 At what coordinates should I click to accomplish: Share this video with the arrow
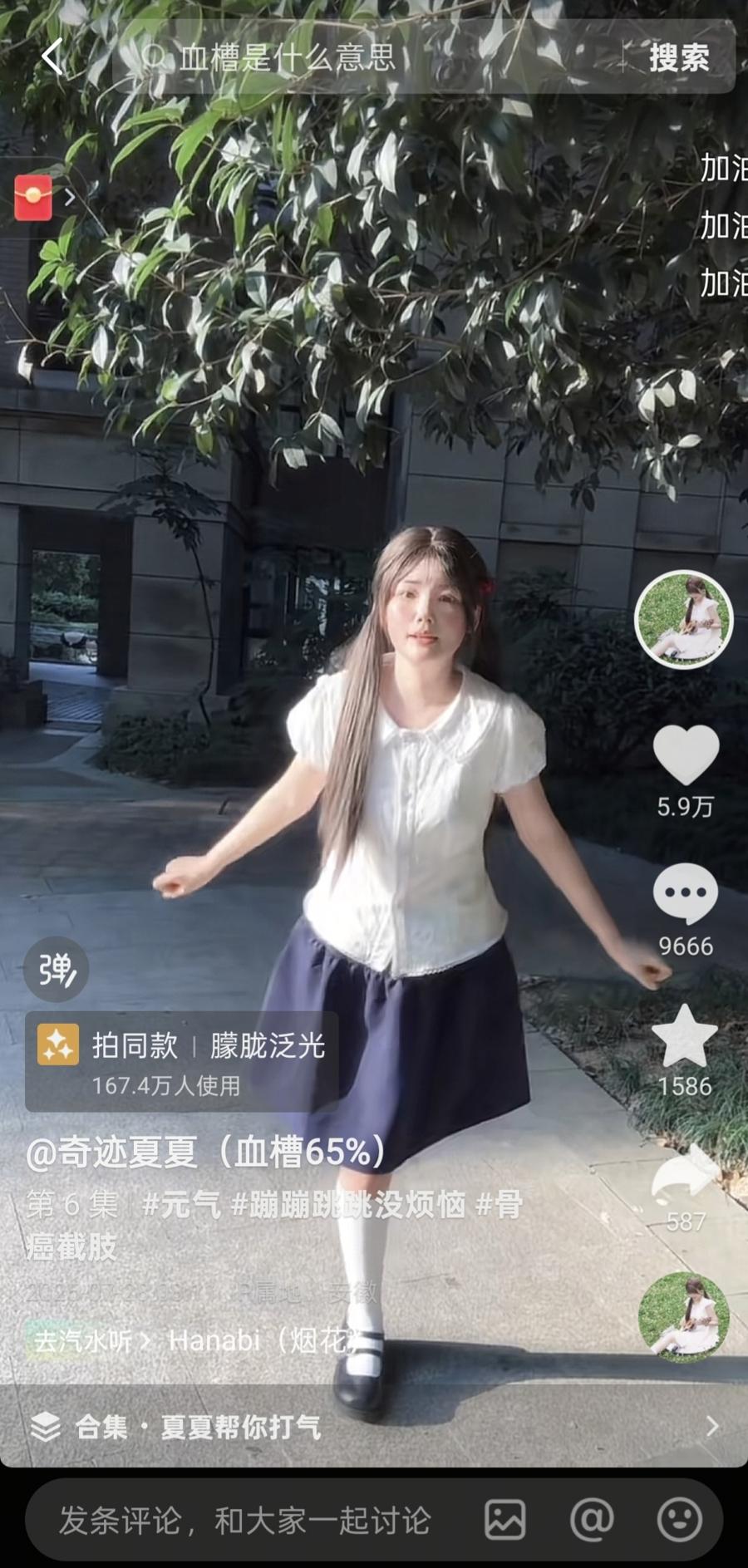[684, 1172]
